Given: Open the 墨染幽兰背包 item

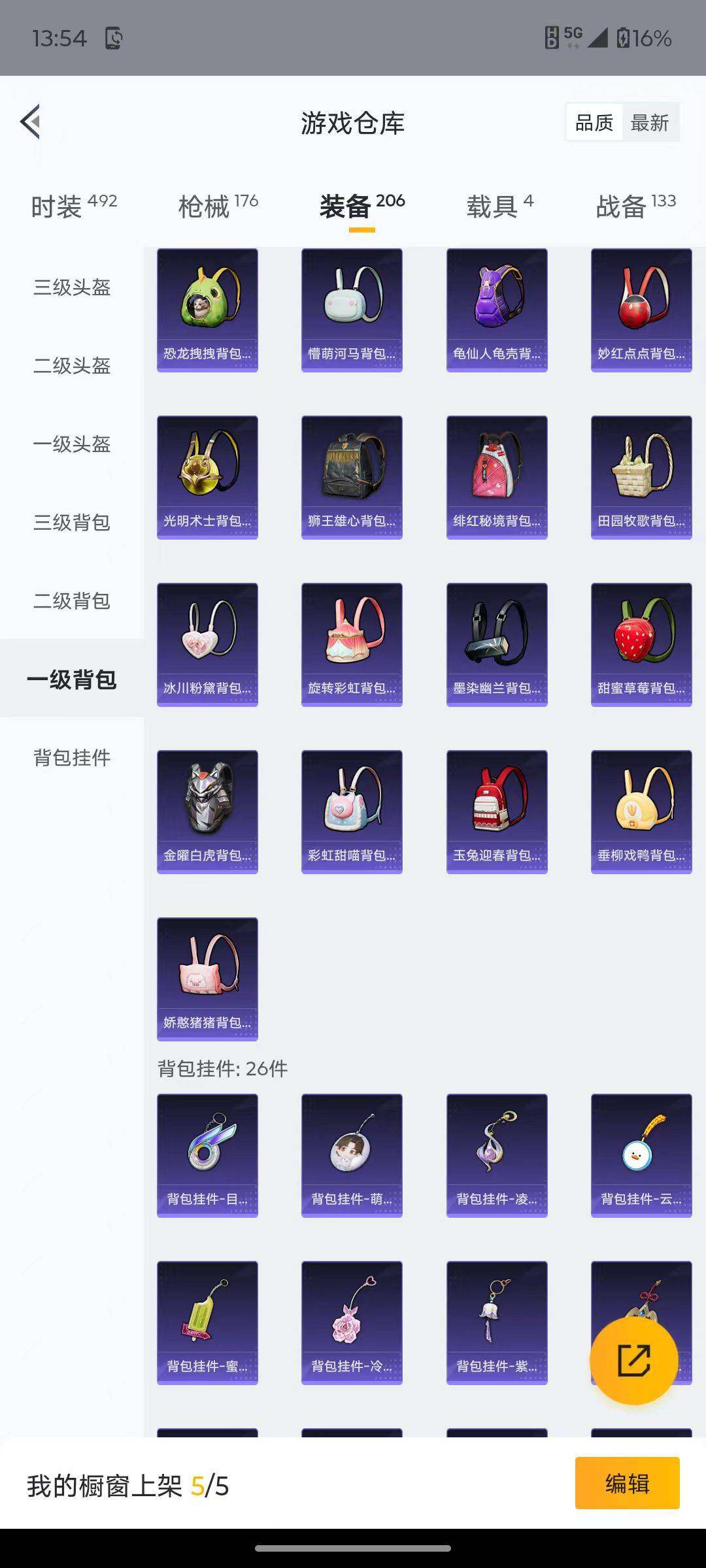Looking at the screenshot, I should pos(496,642).
